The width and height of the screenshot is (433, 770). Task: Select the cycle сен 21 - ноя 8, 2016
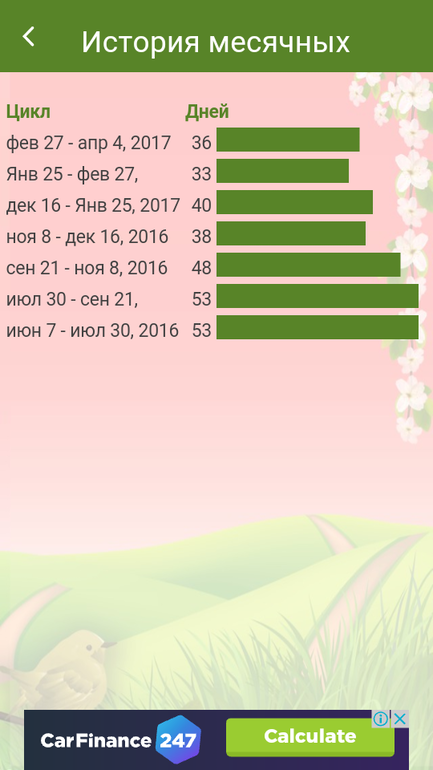coord(212,267)
